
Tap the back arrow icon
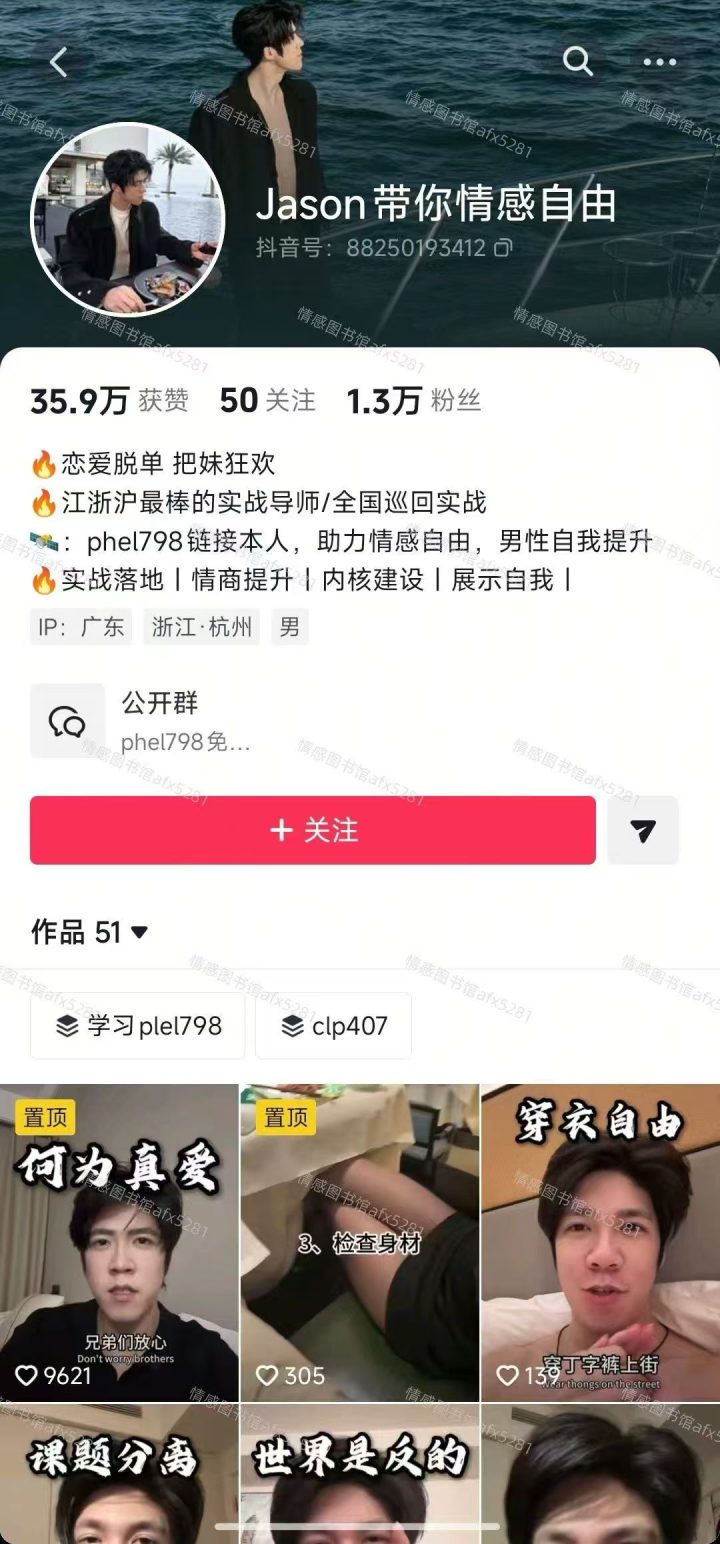(x=57, y=62)
